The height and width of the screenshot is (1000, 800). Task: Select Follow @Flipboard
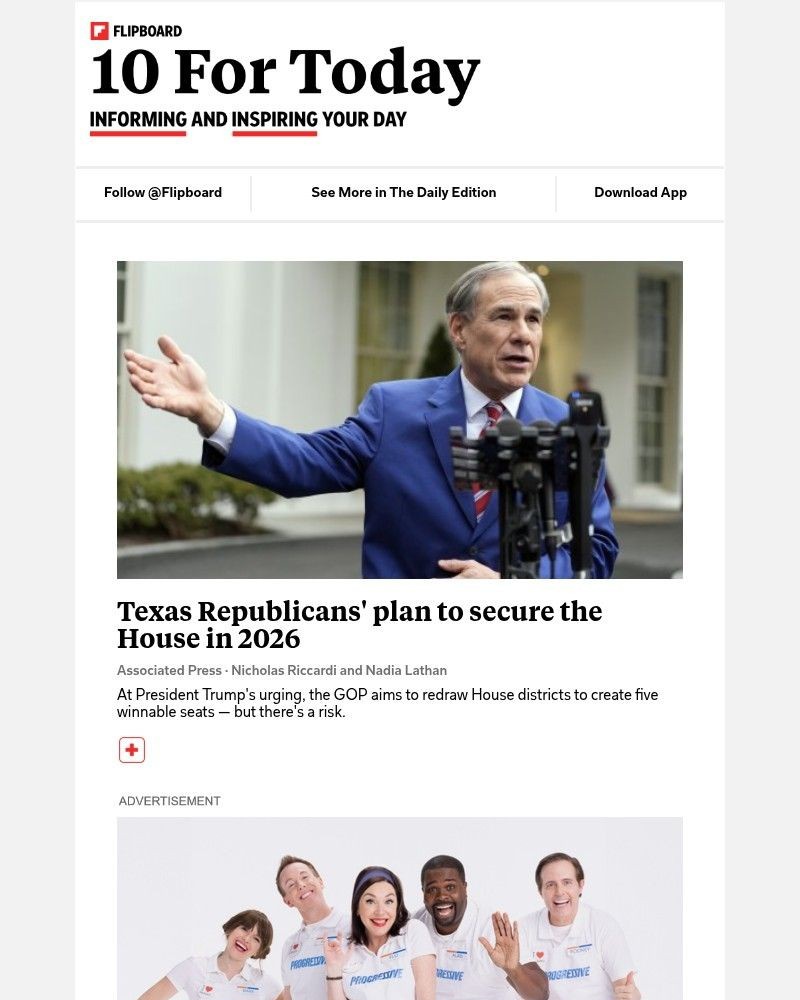click(x=163, y=192)
